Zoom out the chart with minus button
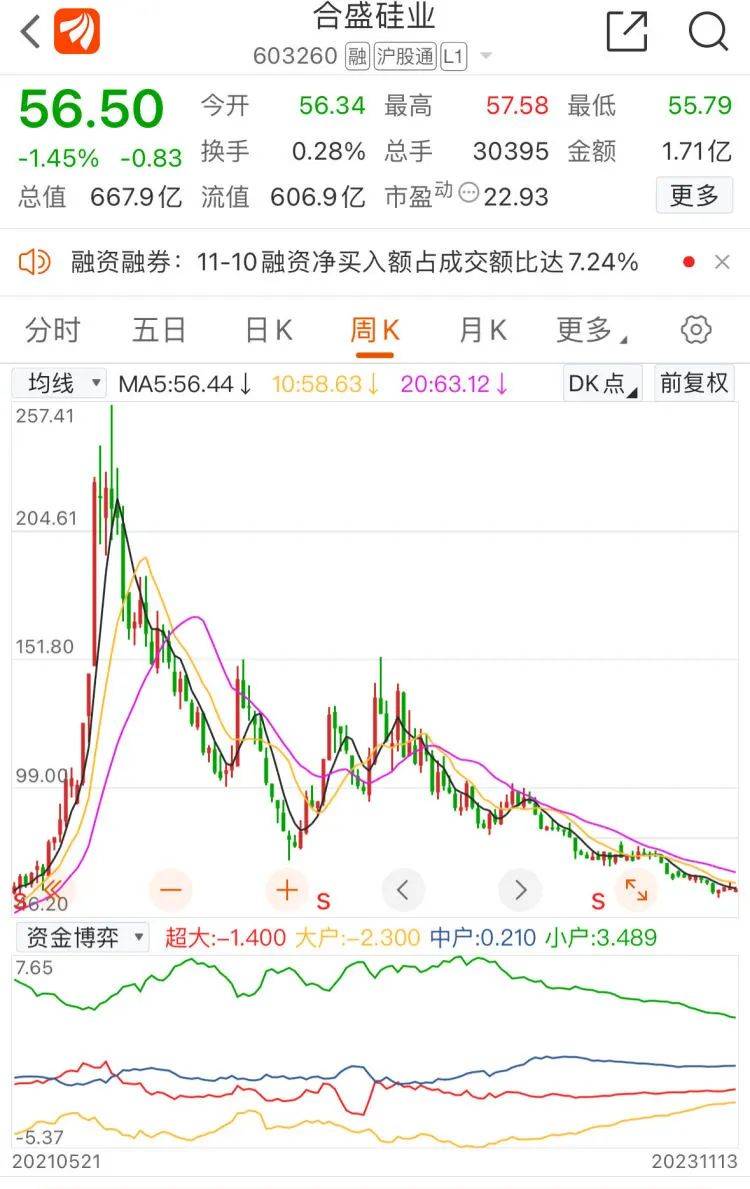This screenshot has width=750, height=1189. (x=170, y=889)
